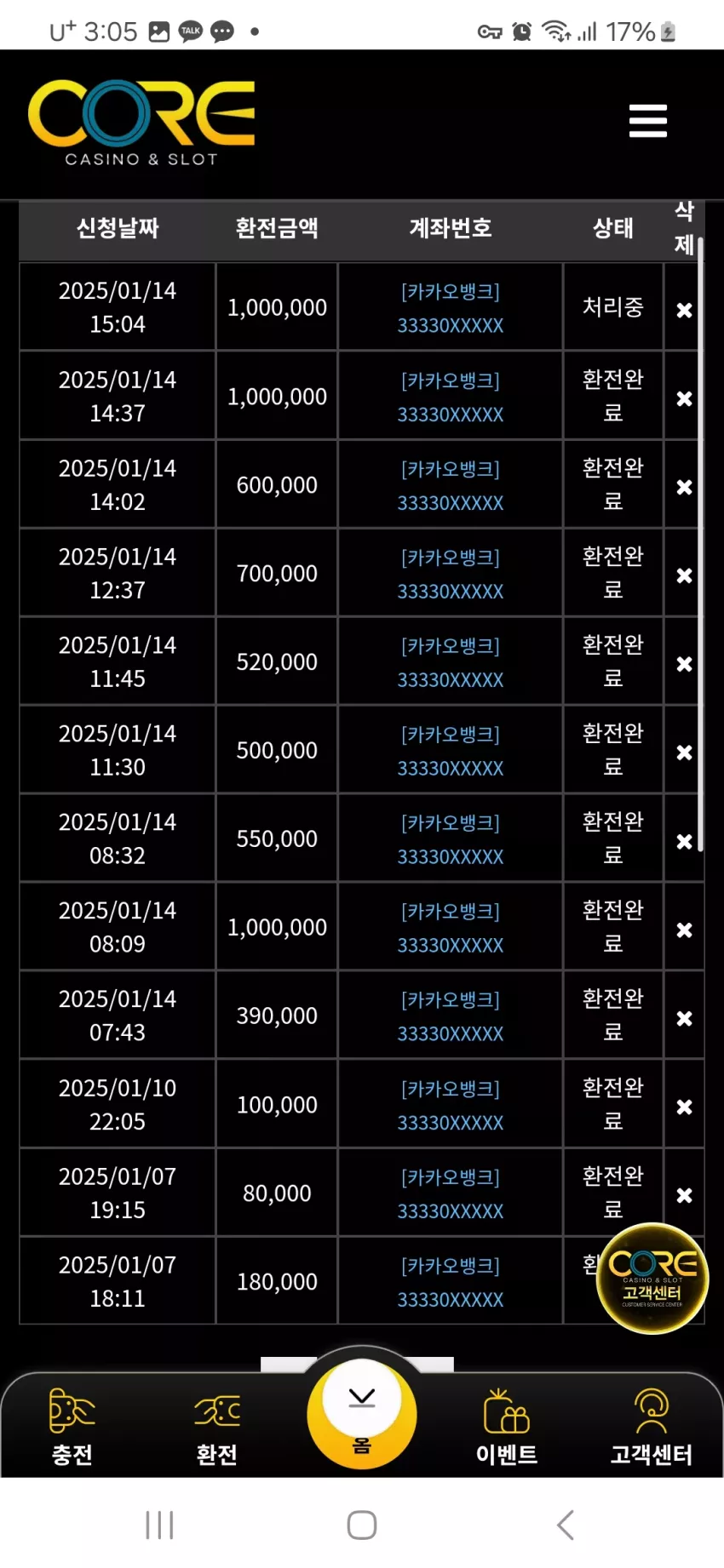Open the hamburger menu
The height and width of the screenshot is (1568, 724).
pyautogui.click(x=648, y=121)
